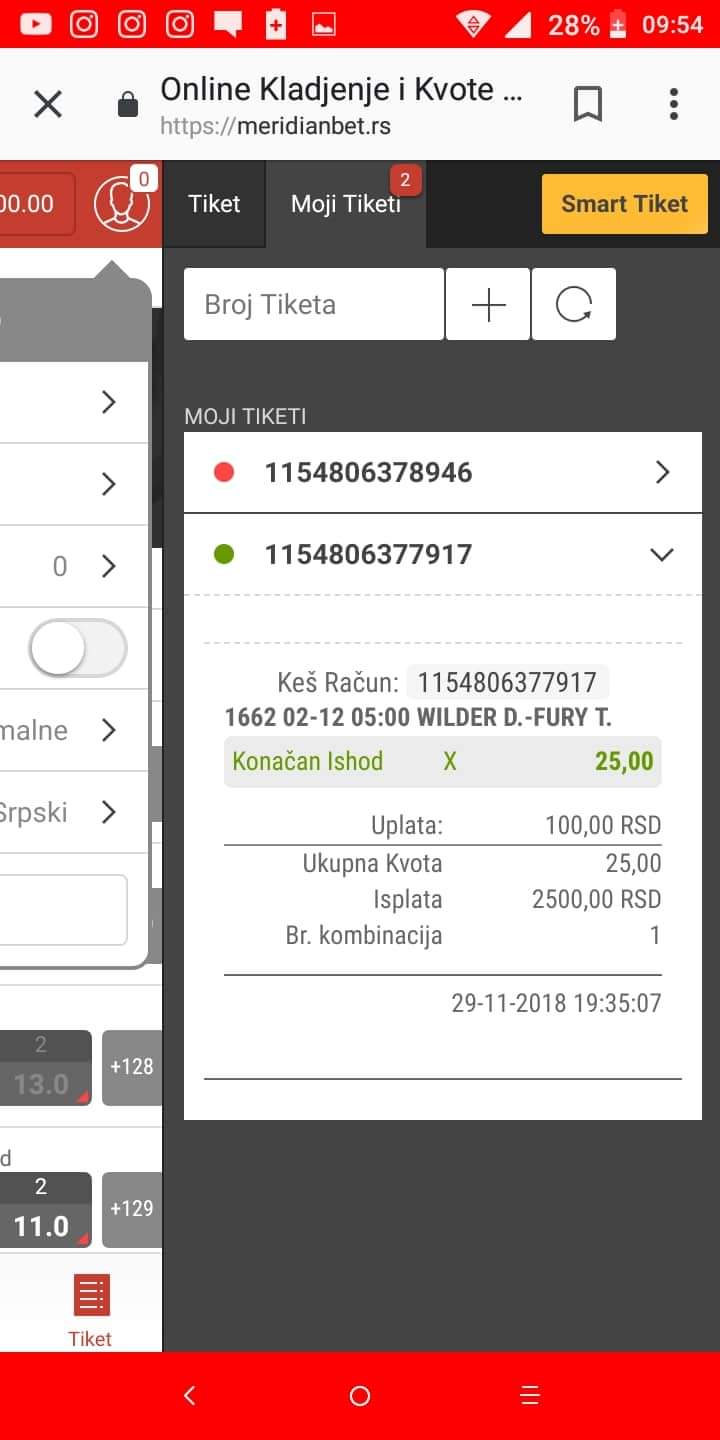Screen dimensions: 720x1440
Task: Open the Srpski language row
Action: 74,812
